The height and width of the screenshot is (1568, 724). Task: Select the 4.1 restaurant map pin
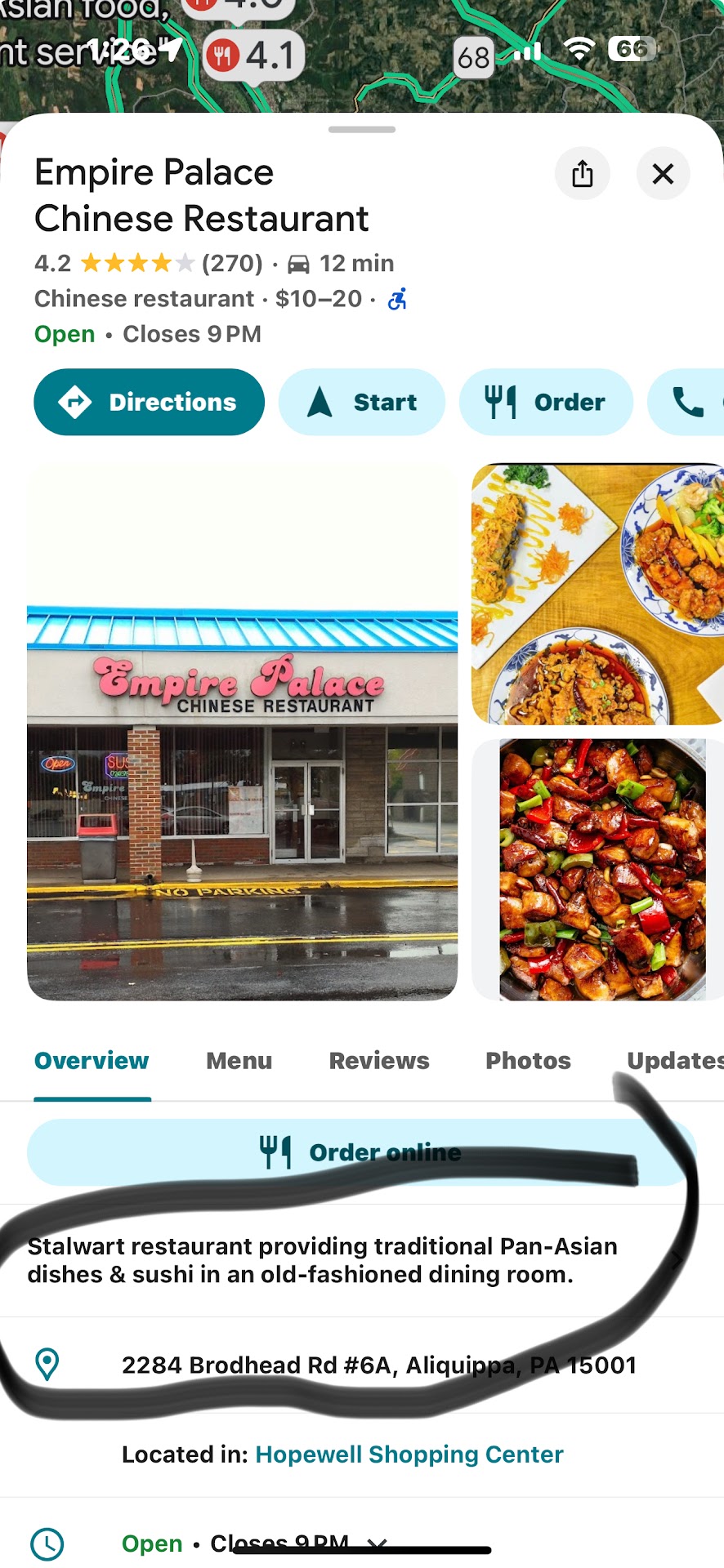253,56
